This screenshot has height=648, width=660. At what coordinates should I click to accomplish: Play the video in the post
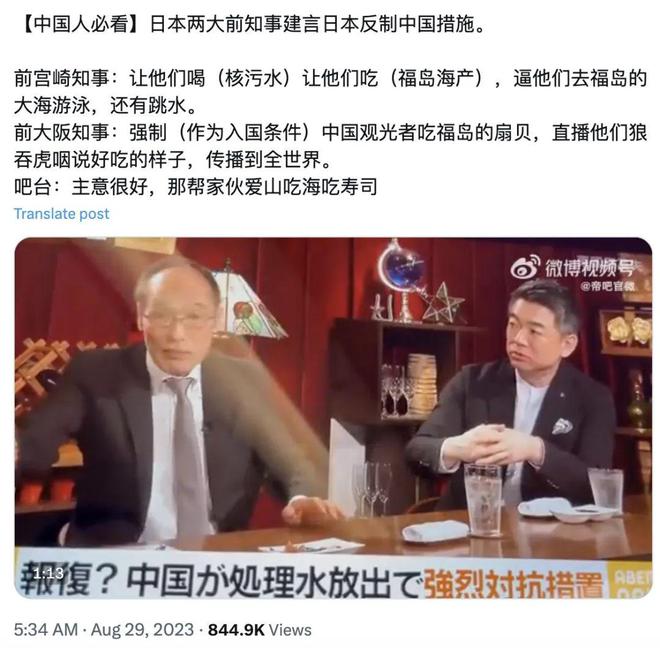pyautogui.click(x=332, y=418)
